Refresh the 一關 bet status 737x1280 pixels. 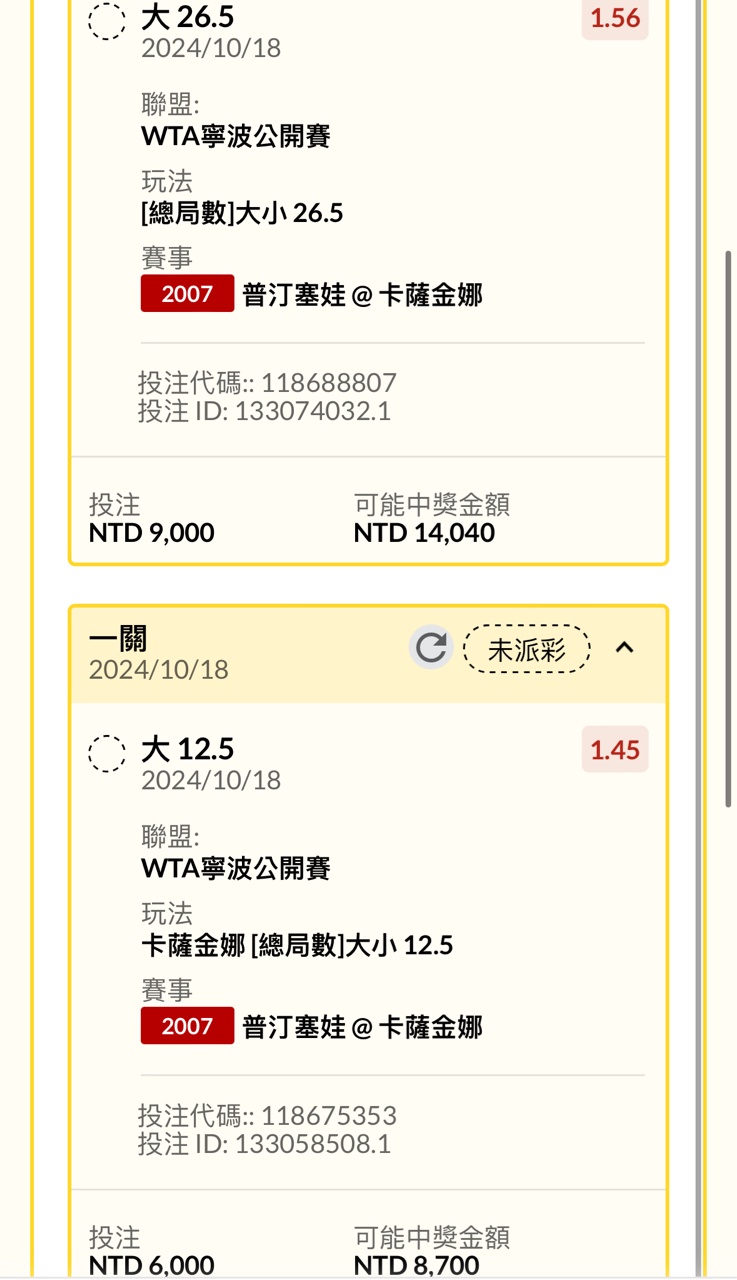[x=431, y=648]
